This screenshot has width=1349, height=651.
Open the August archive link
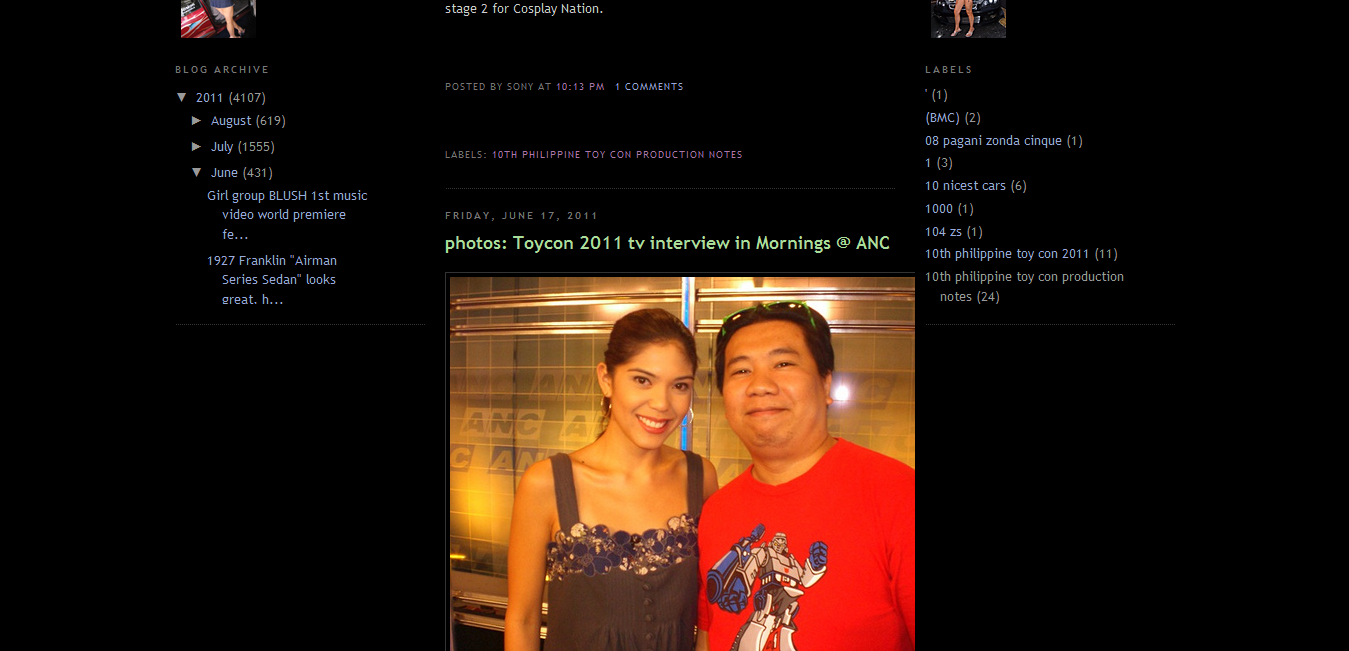pyautogui.click(x=231, y=120)
